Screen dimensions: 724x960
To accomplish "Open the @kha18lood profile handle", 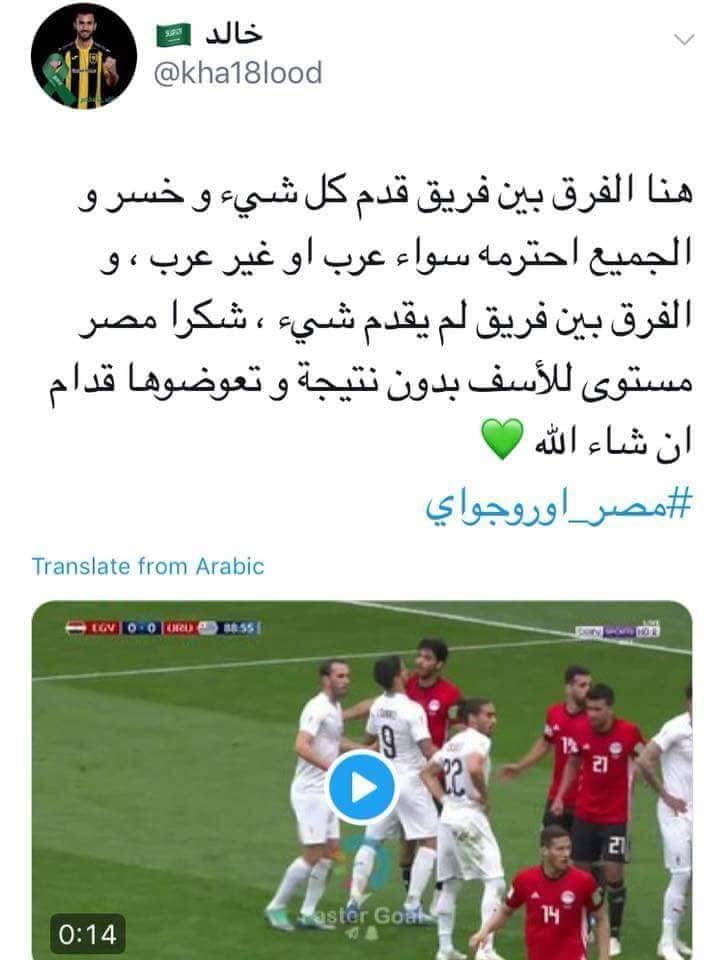I will tap(237, 73).
